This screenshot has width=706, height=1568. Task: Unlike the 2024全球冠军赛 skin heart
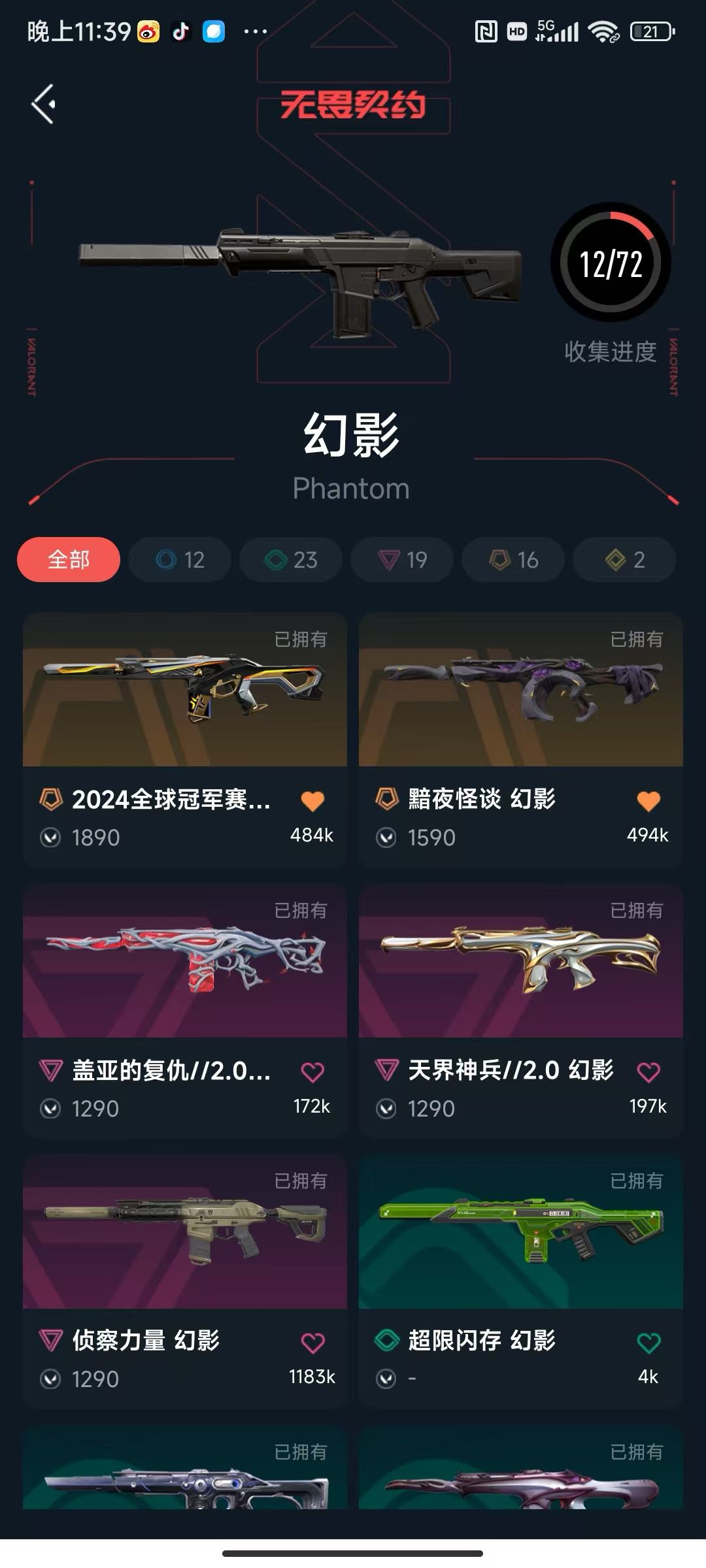312,800
